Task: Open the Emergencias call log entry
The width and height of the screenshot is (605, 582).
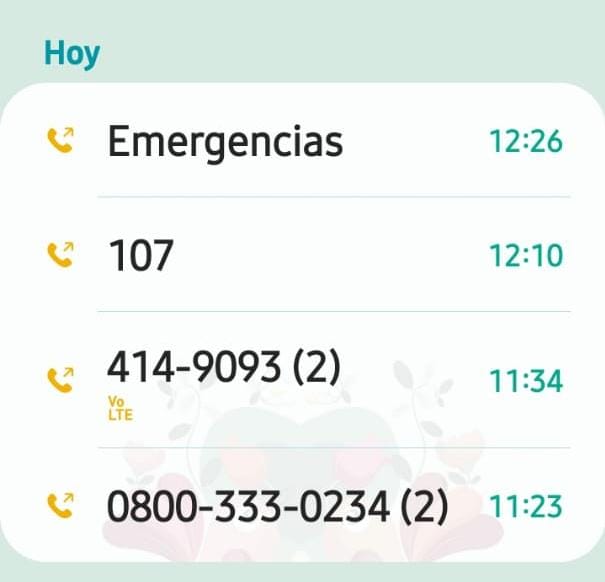Action: [225, 142]
